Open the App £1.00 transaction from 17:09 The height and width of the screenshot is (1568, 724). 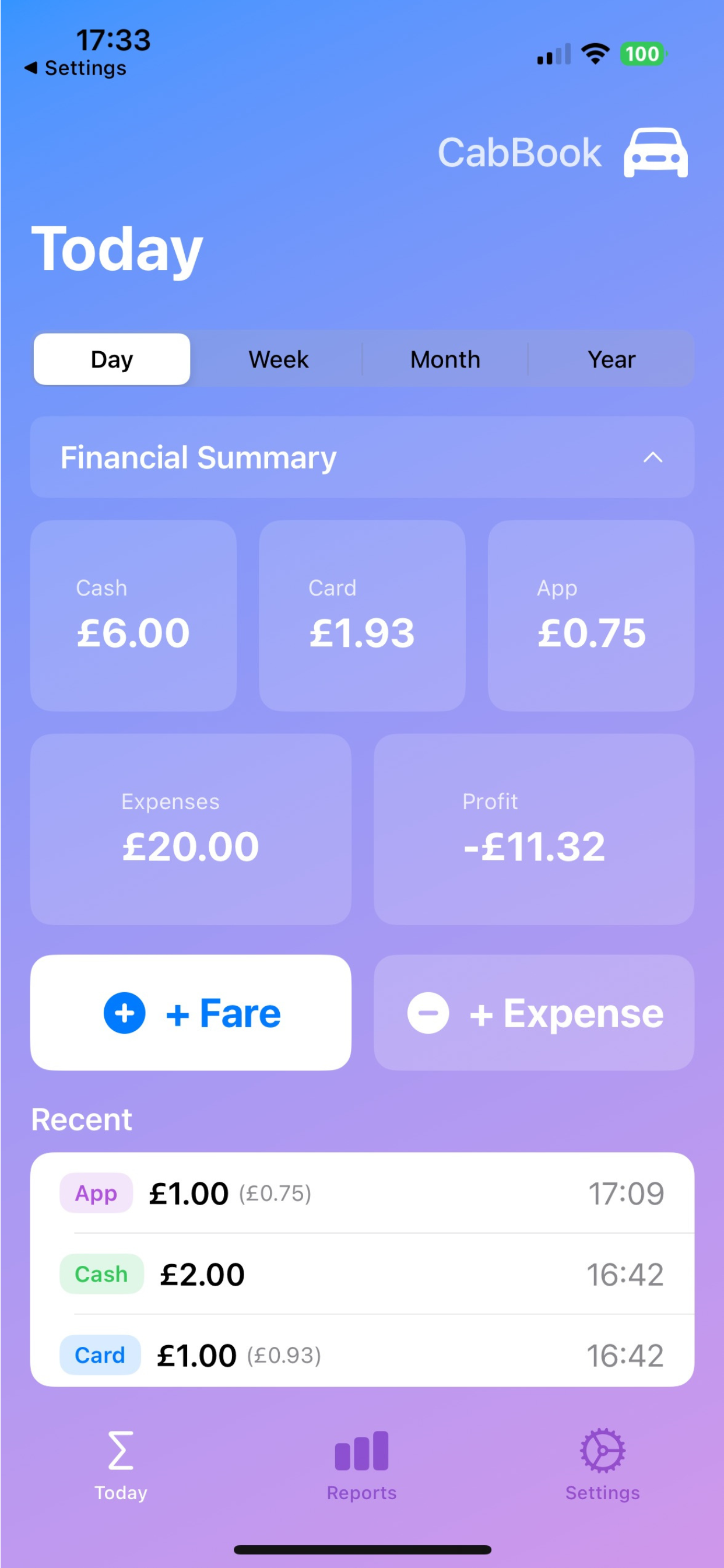[x=361, y=1193]
